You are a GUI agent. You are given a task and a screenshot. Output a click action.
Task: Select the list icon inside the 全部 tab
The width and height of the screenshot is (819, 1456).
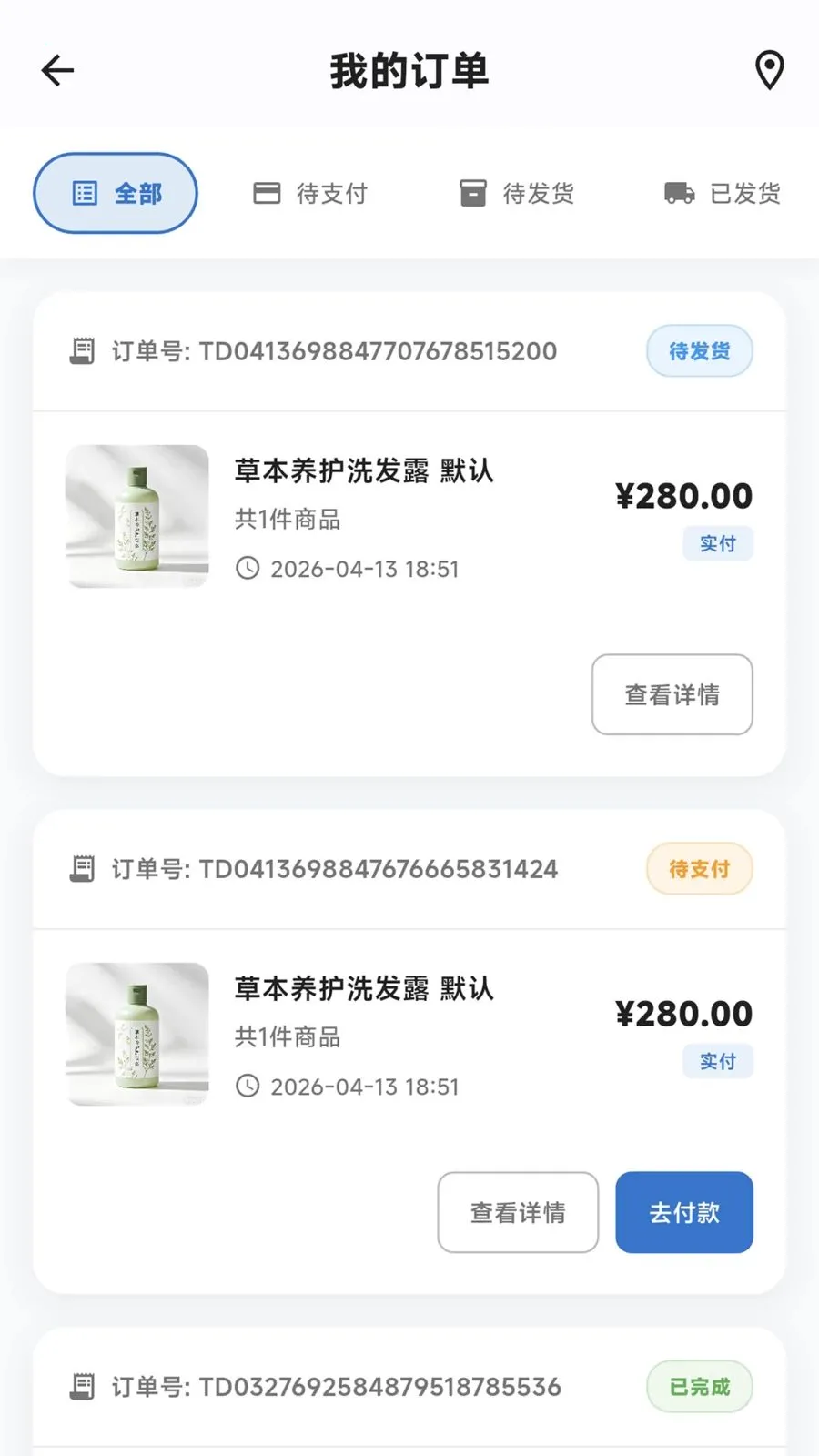click(86, 193)
